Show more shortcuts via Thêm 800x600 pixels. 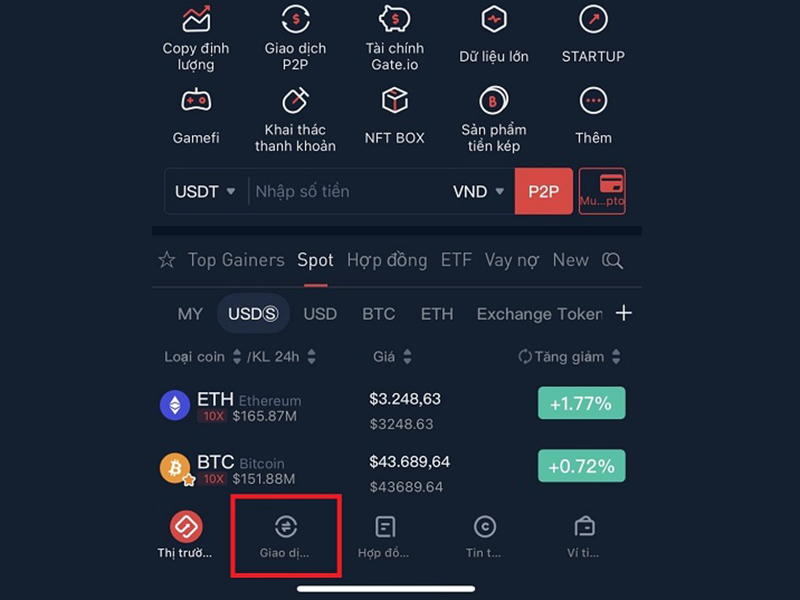(x=594, y=116)
